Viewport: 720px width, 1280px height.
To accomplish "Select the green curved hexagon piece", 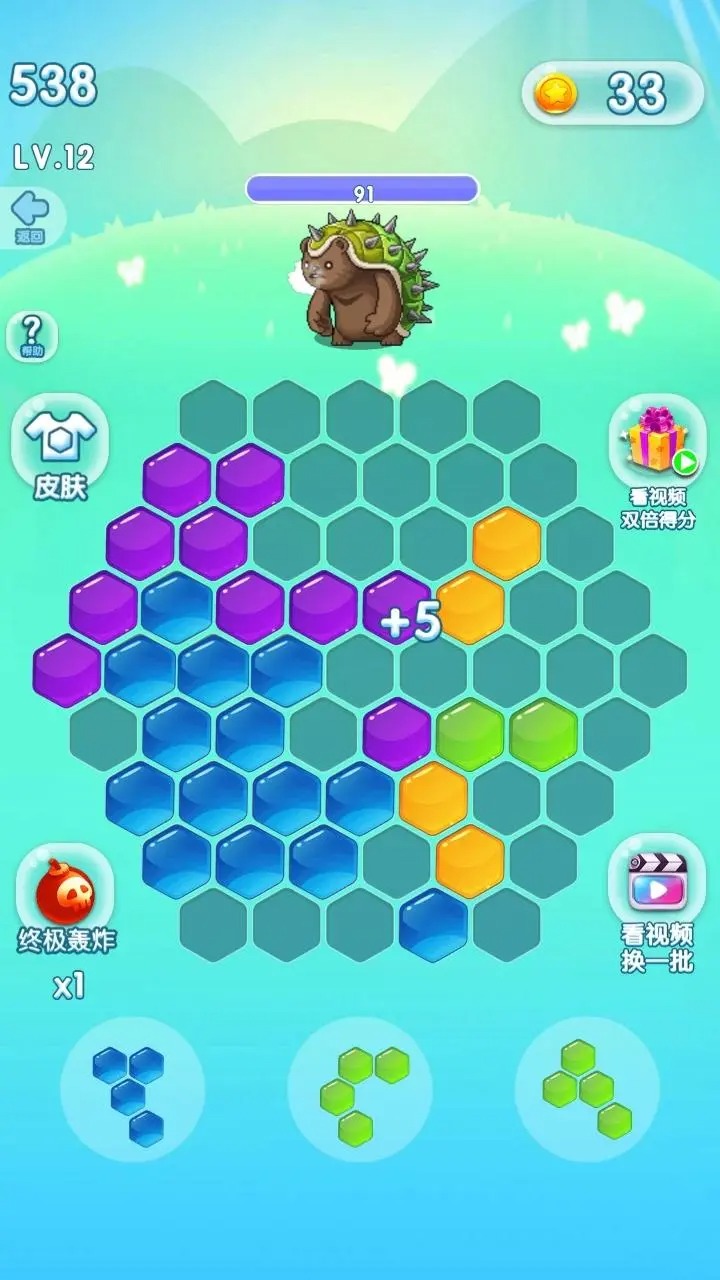I will (360, 1092).
